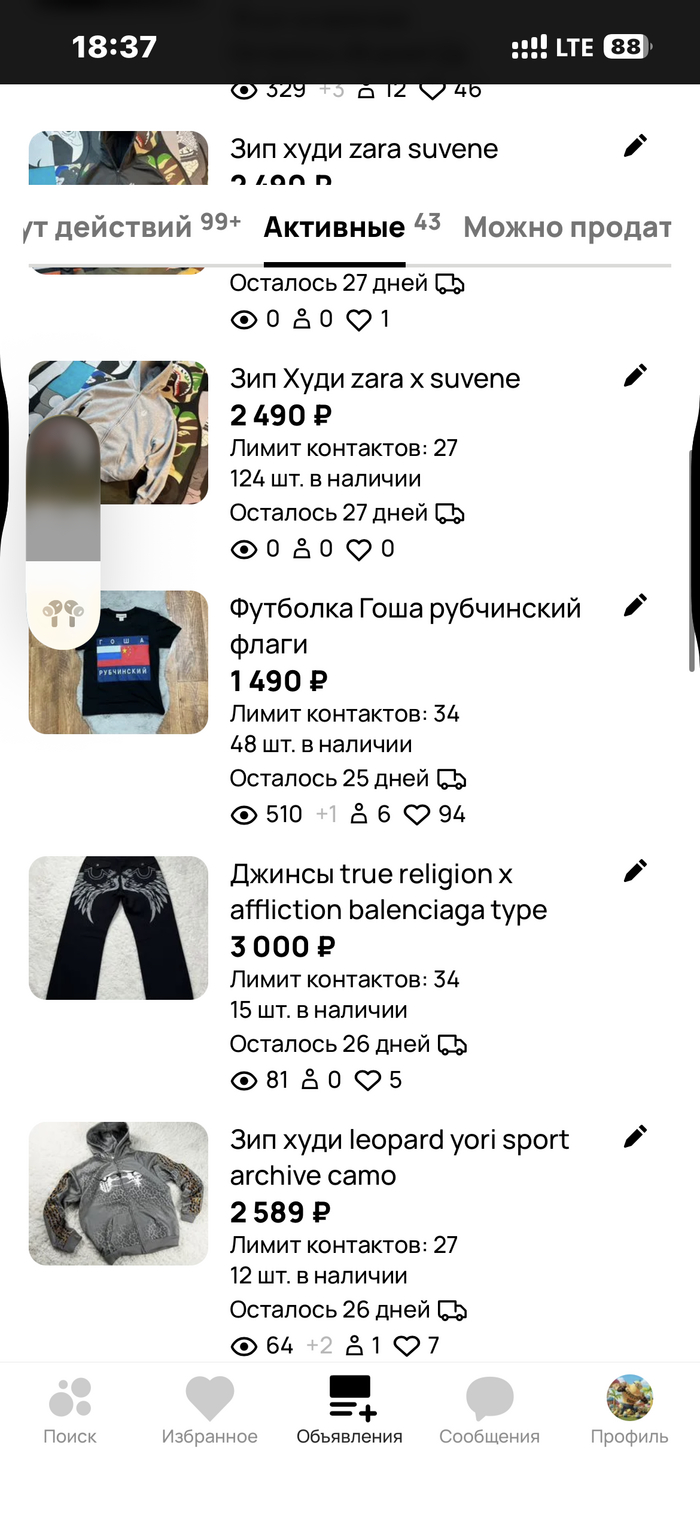This screenshot has width=700, height=1515.
Task: Open the Зип худи leopard yori sport listing
Action: pos(399,1157)
